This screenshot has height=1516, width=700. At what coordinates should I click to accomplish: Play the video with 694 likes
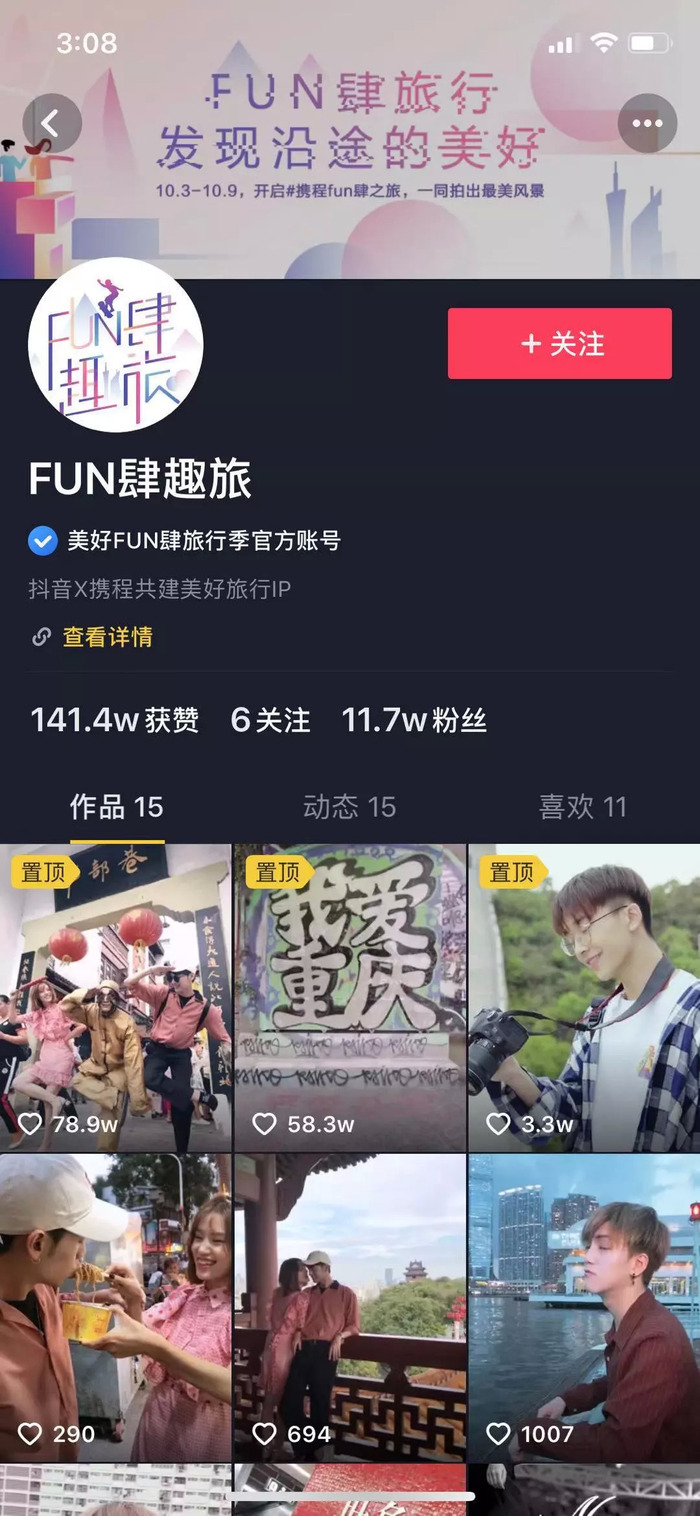click(350, 1308)
